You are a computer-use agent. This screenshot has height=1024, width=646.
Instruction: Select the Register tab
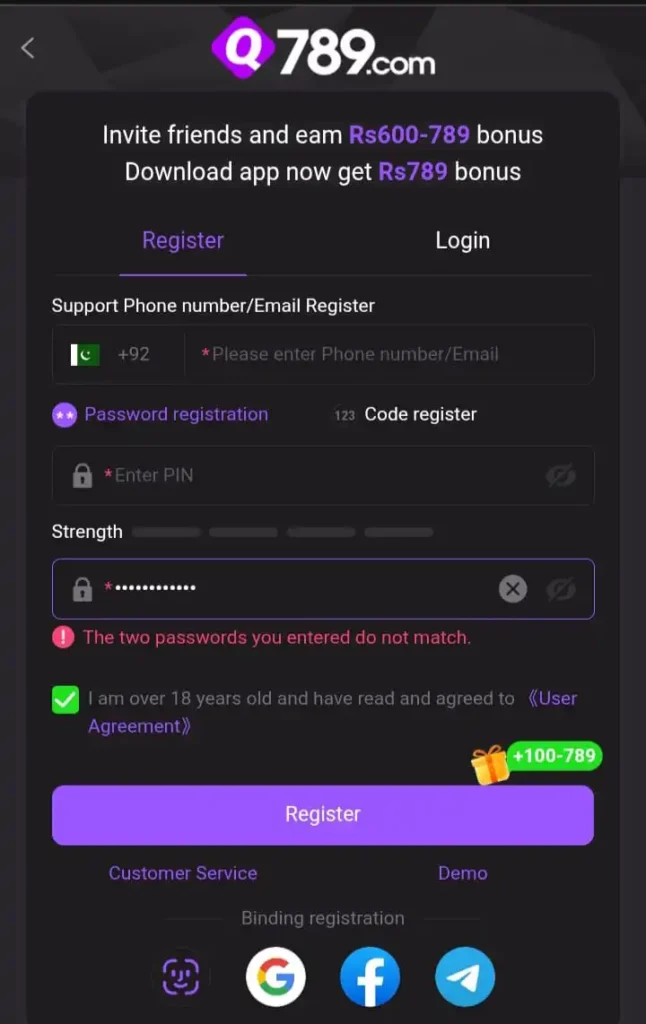(183, 240)
